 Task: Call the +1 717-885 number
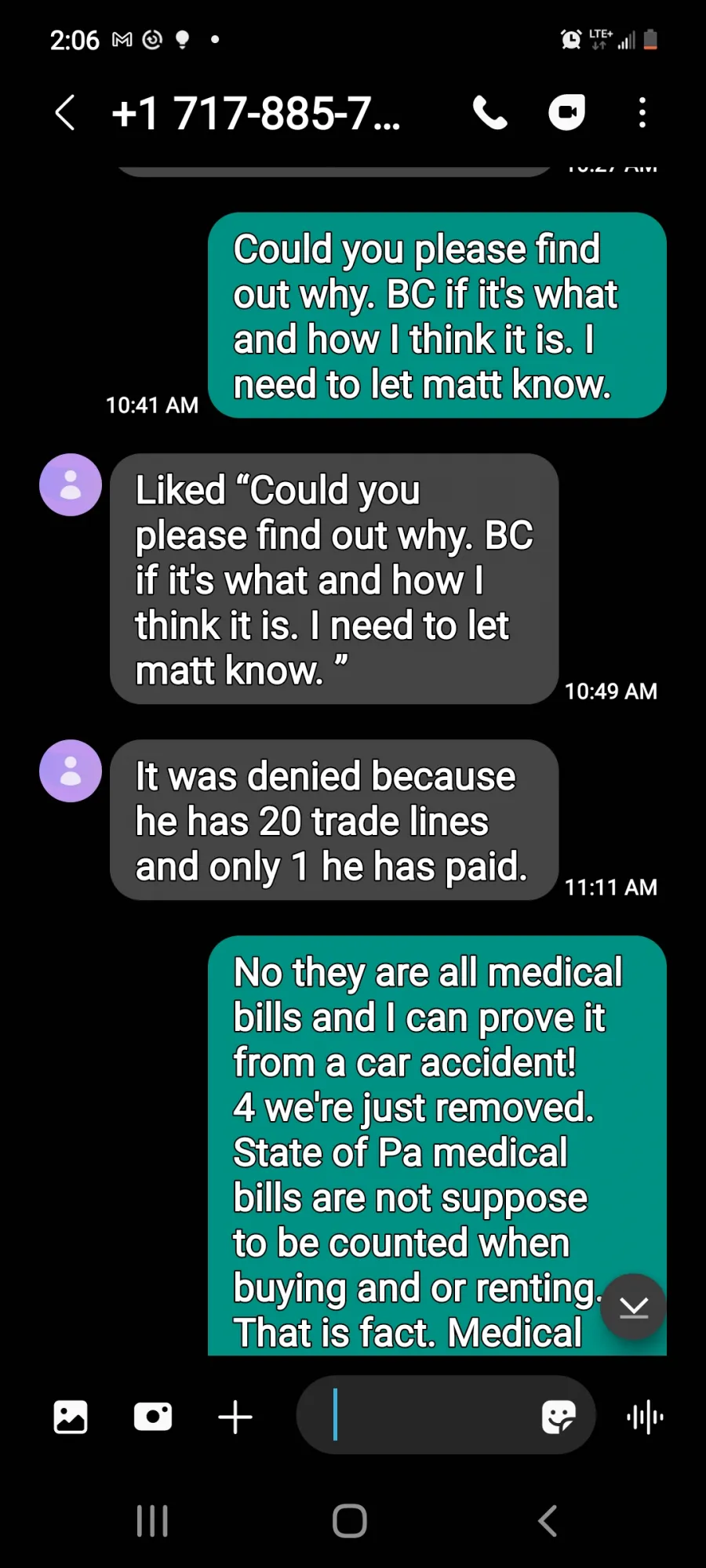(x=490, y=113)
